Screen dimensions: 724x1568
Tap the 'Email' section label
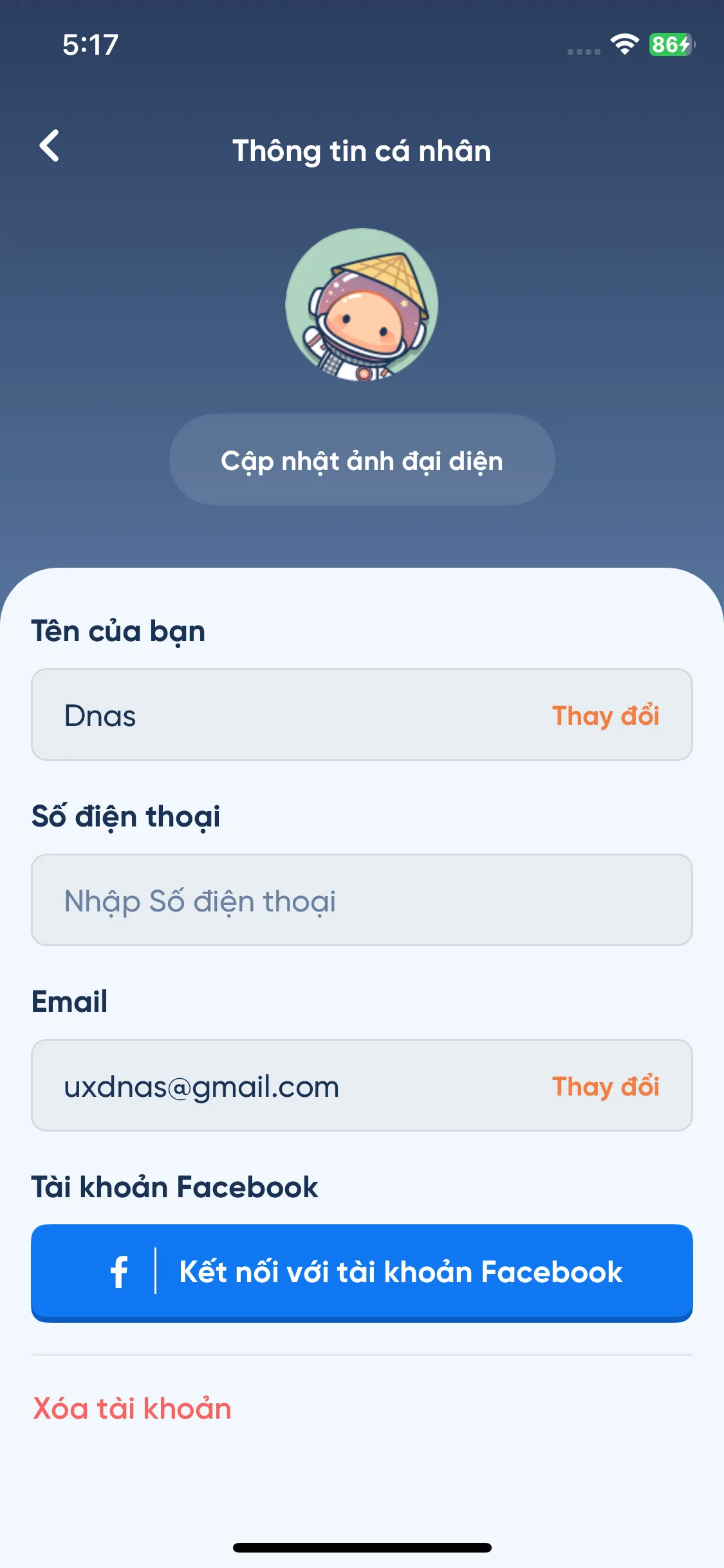click(x=70, y=1000)
